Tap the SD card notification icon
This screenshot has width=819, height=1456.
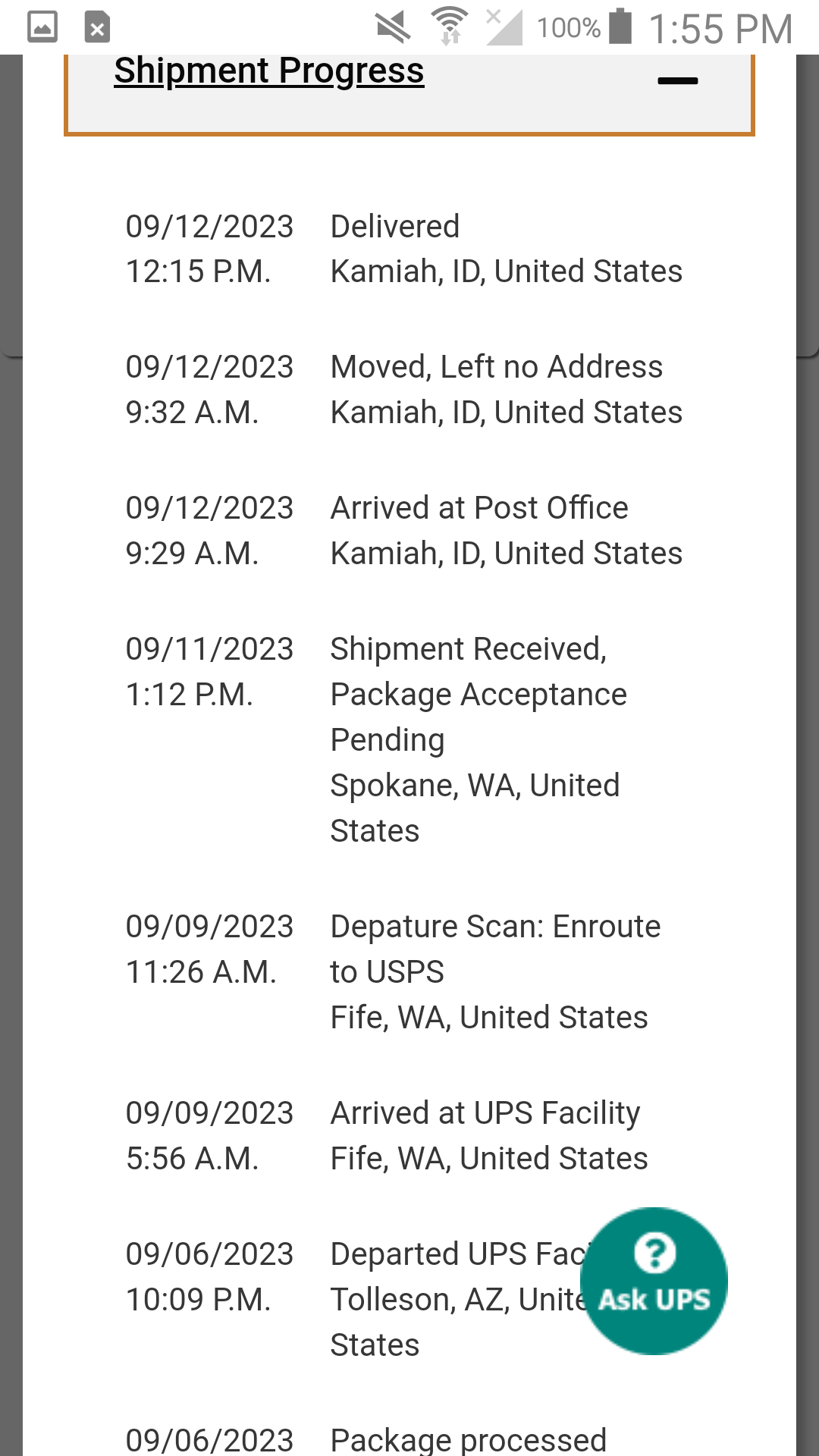coord(97,27)
